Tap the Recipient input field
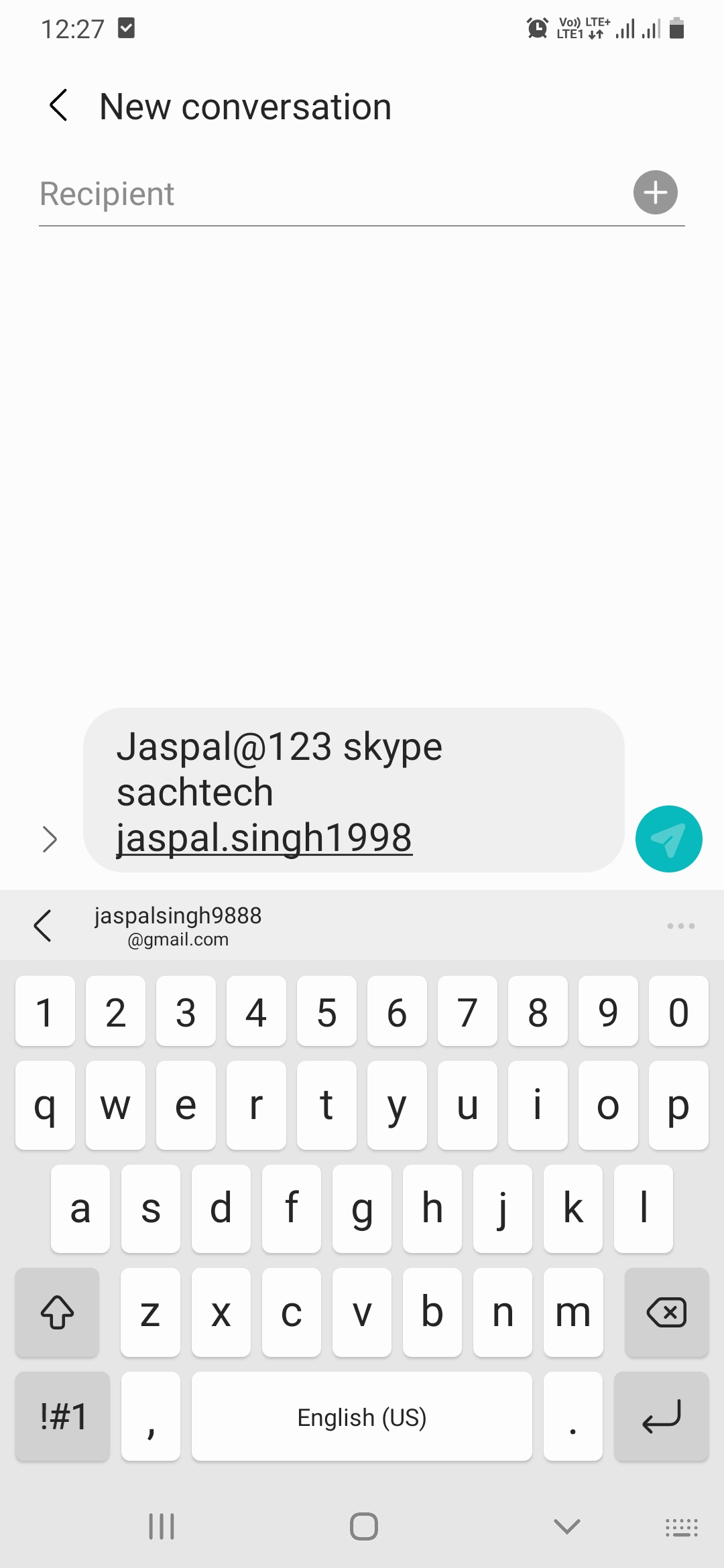Viewport: 724px width, 1568px height. 328,194
